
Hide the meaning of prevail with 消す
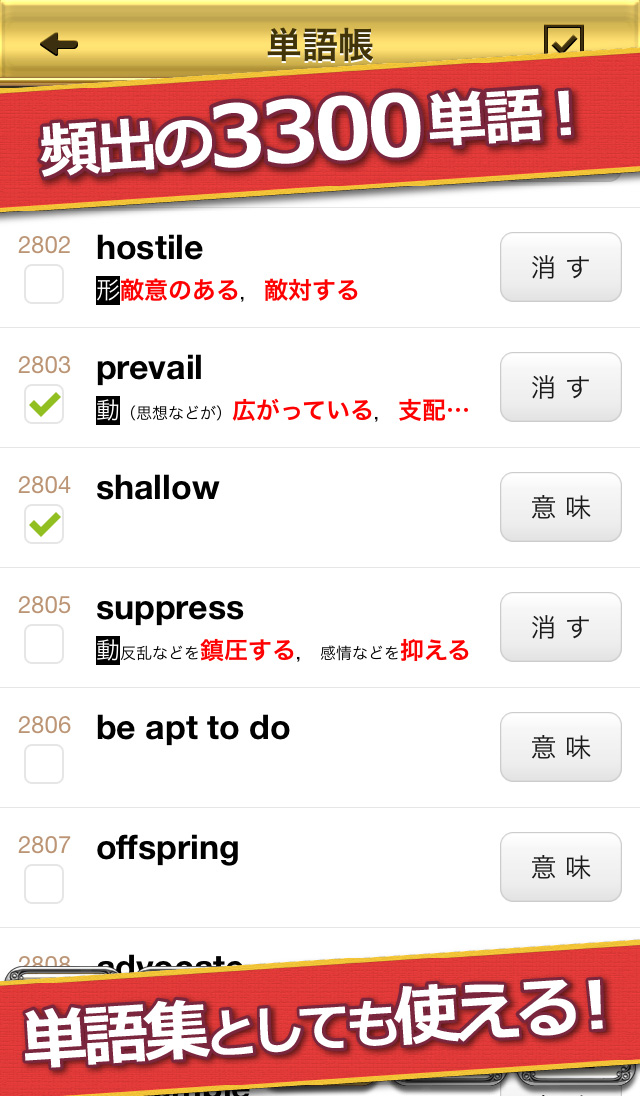point(560,387)
